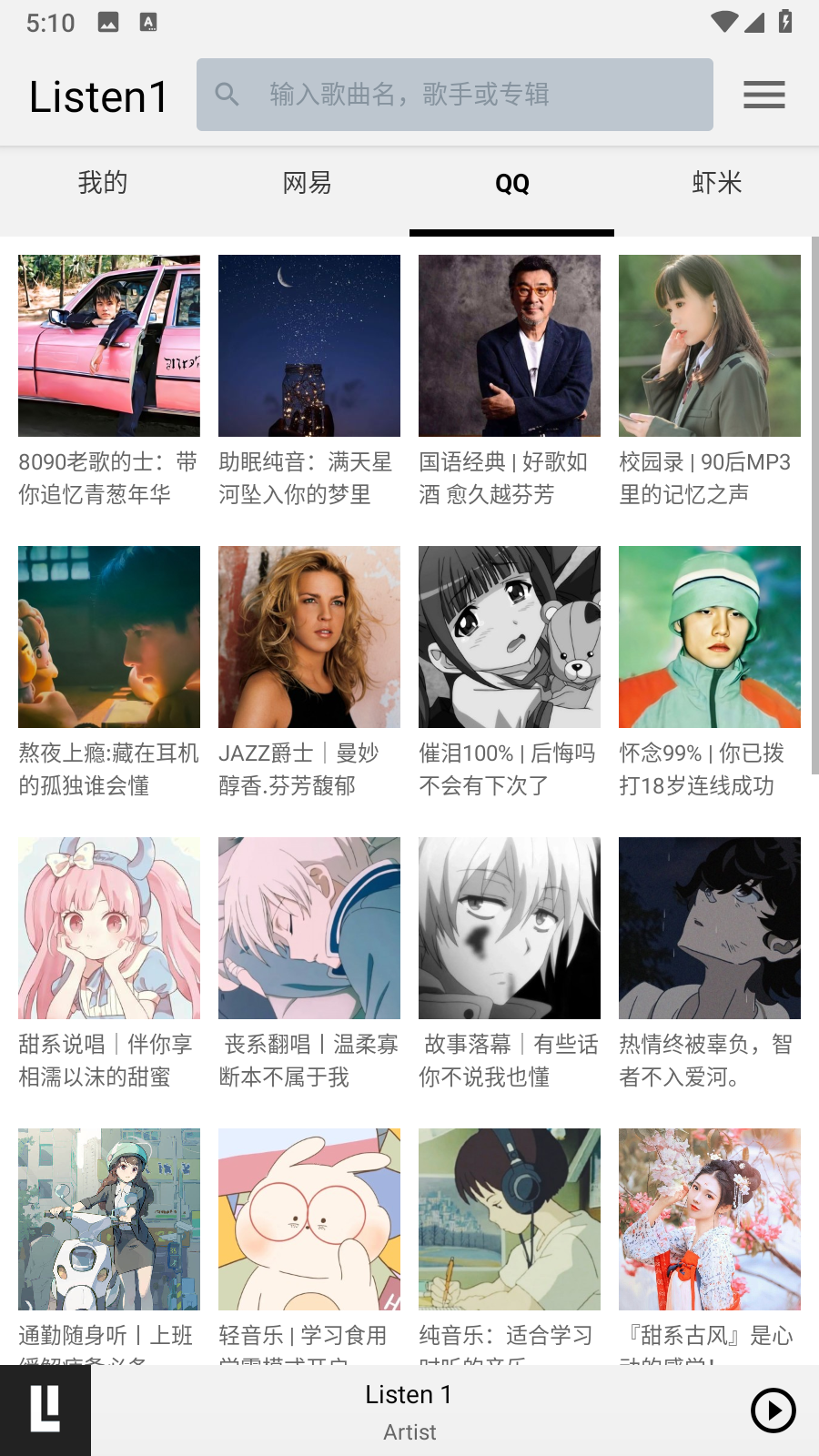Open the hamburger menu
Viewport: 819px width, 1456px height.
coord(763,95)
